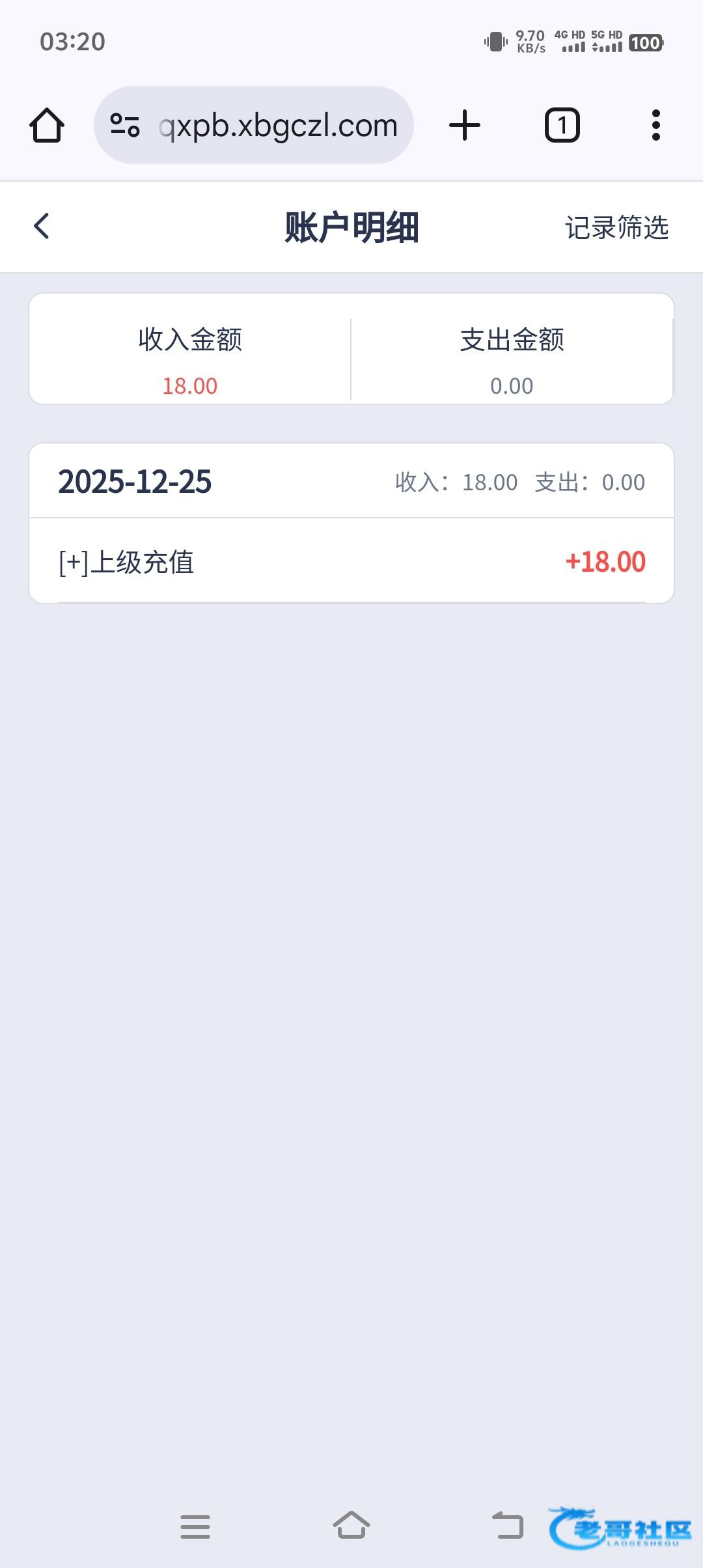Open recent apps from navigation bar
Viewport: 703px width, 1568px height.
pyautogui.click(x=195, y=1526)
